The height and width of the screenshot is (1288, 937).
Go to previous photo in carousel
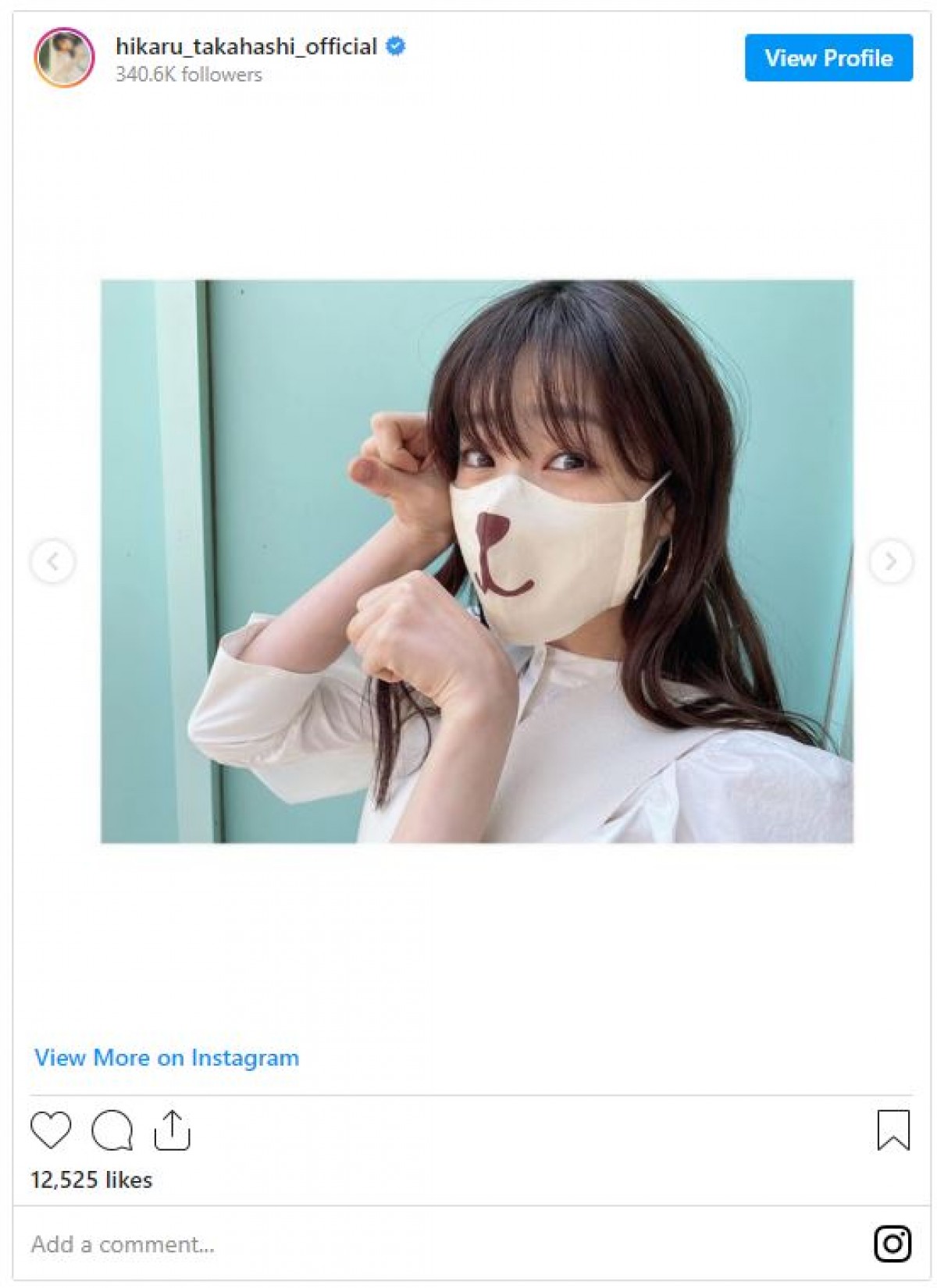(x=53, y=561)
